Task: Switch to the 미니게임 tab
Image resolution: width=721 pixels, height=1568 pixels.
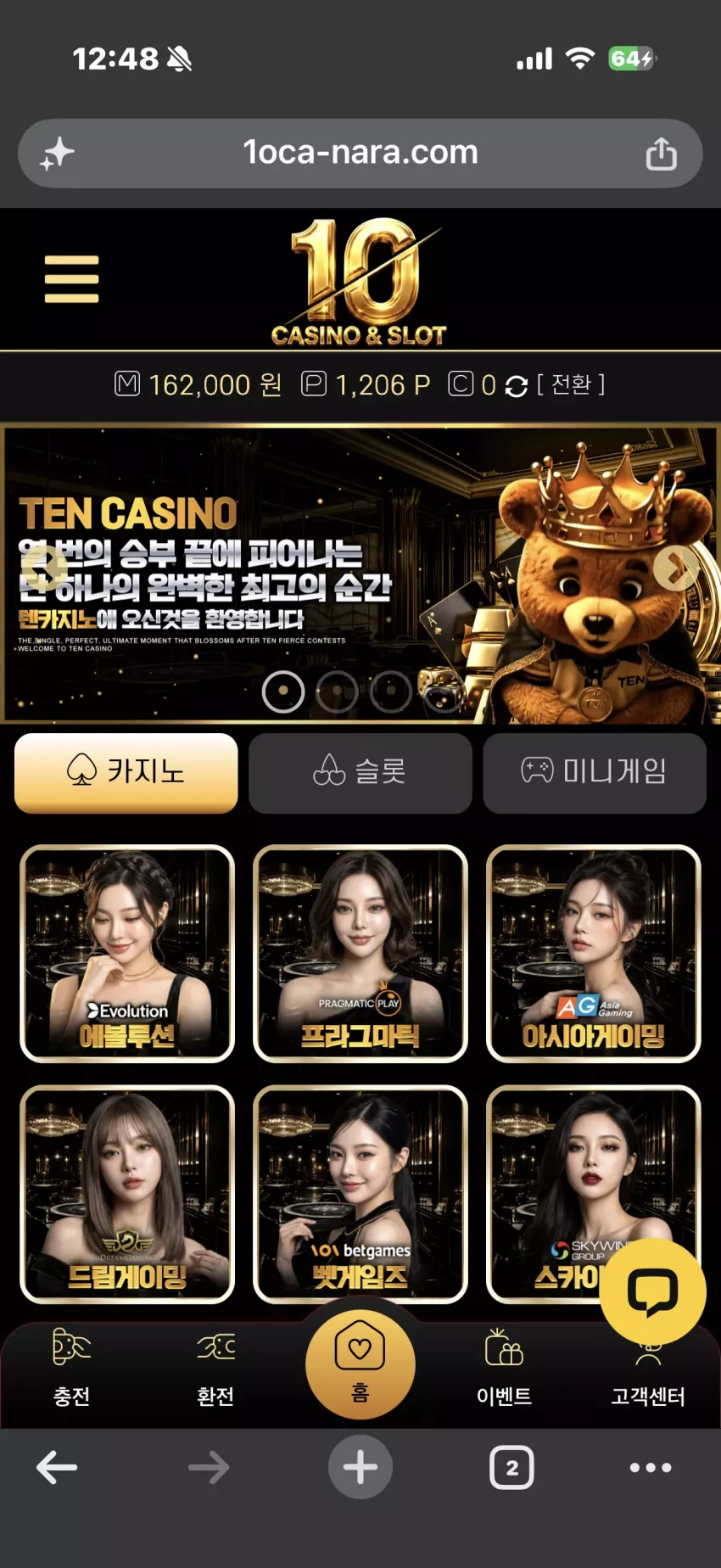Action: coord(594,773)
